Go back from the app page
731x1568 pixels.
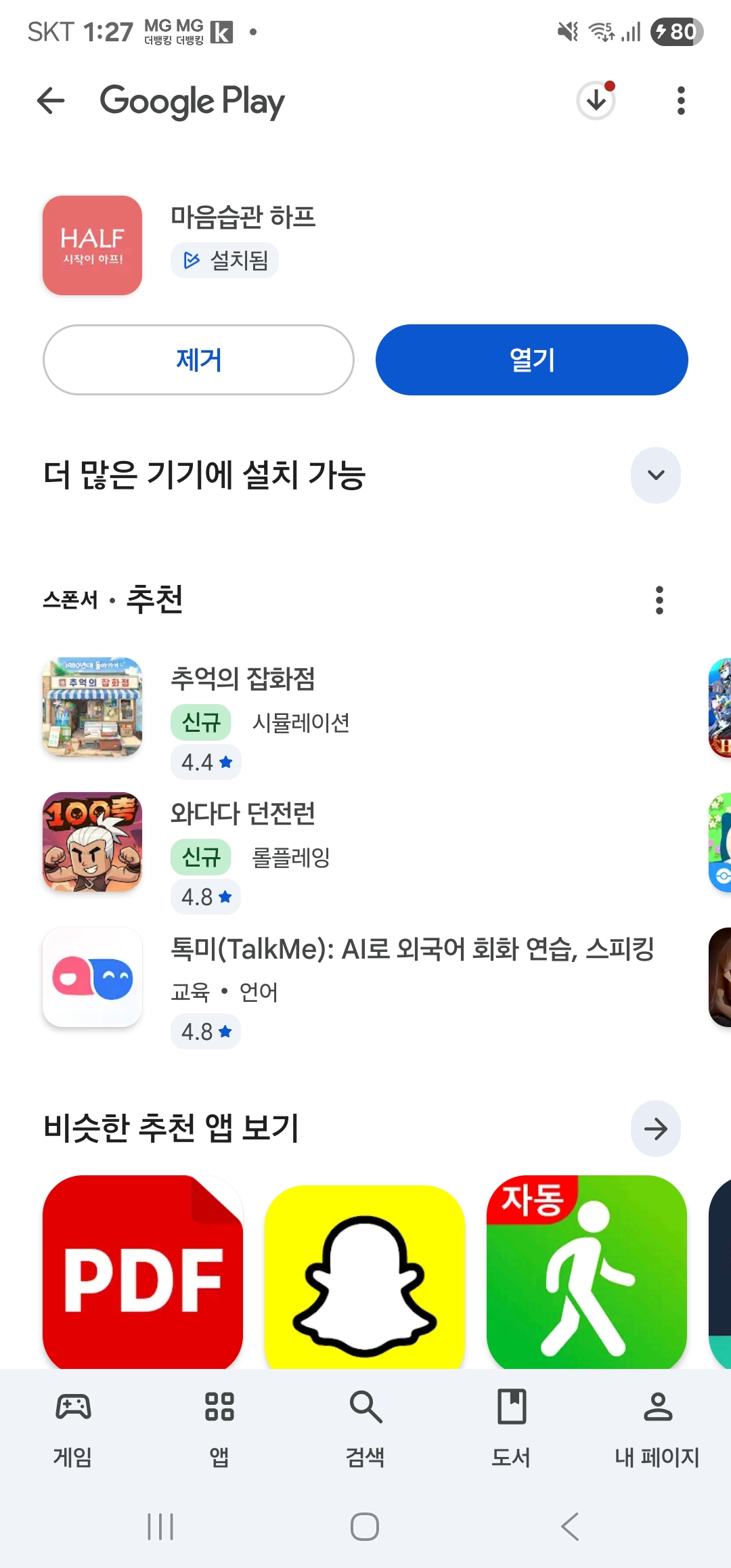click(51, 101)
